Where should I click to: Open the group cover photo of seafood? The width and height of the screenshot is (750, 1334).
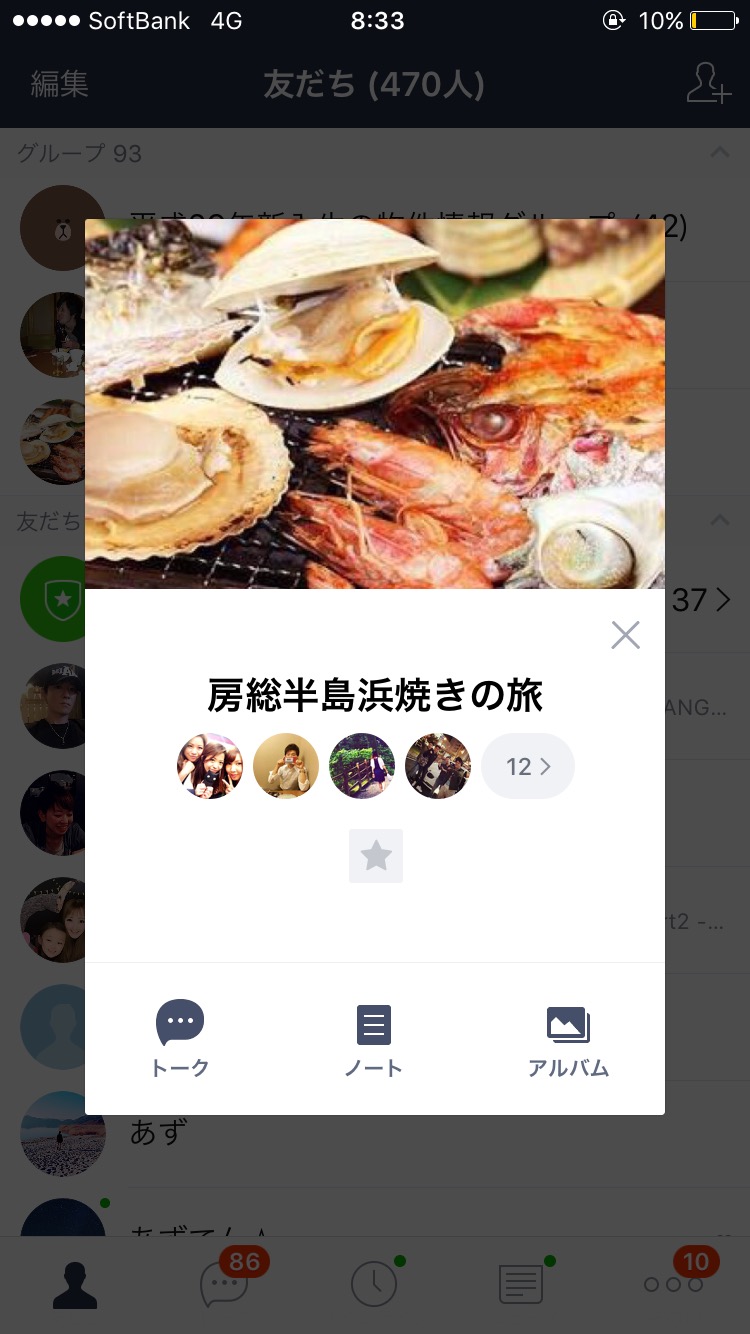click(x=375, y=404)
